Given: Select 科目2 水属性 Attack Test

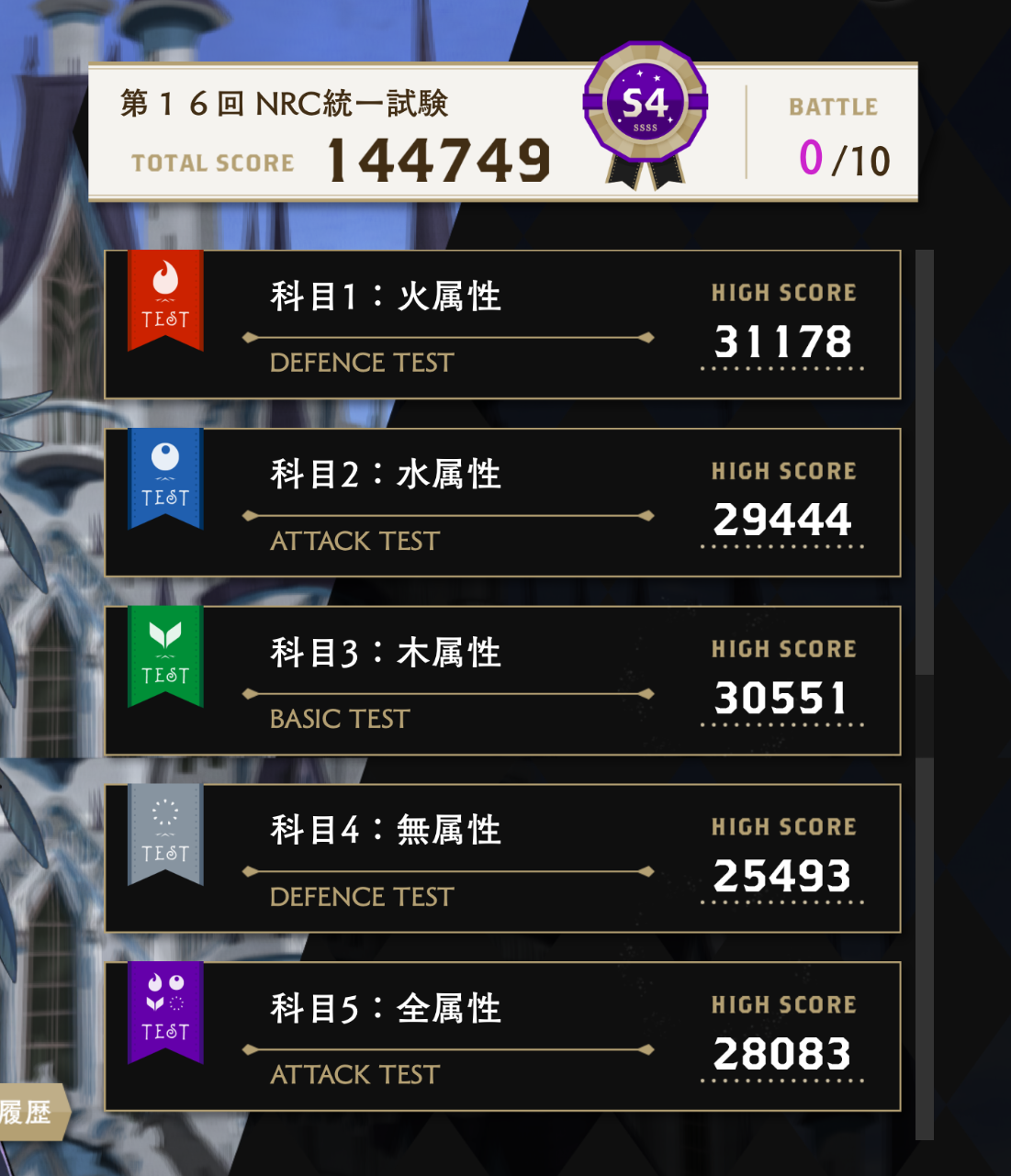Looking at the screenshot, I should [502, 503].
